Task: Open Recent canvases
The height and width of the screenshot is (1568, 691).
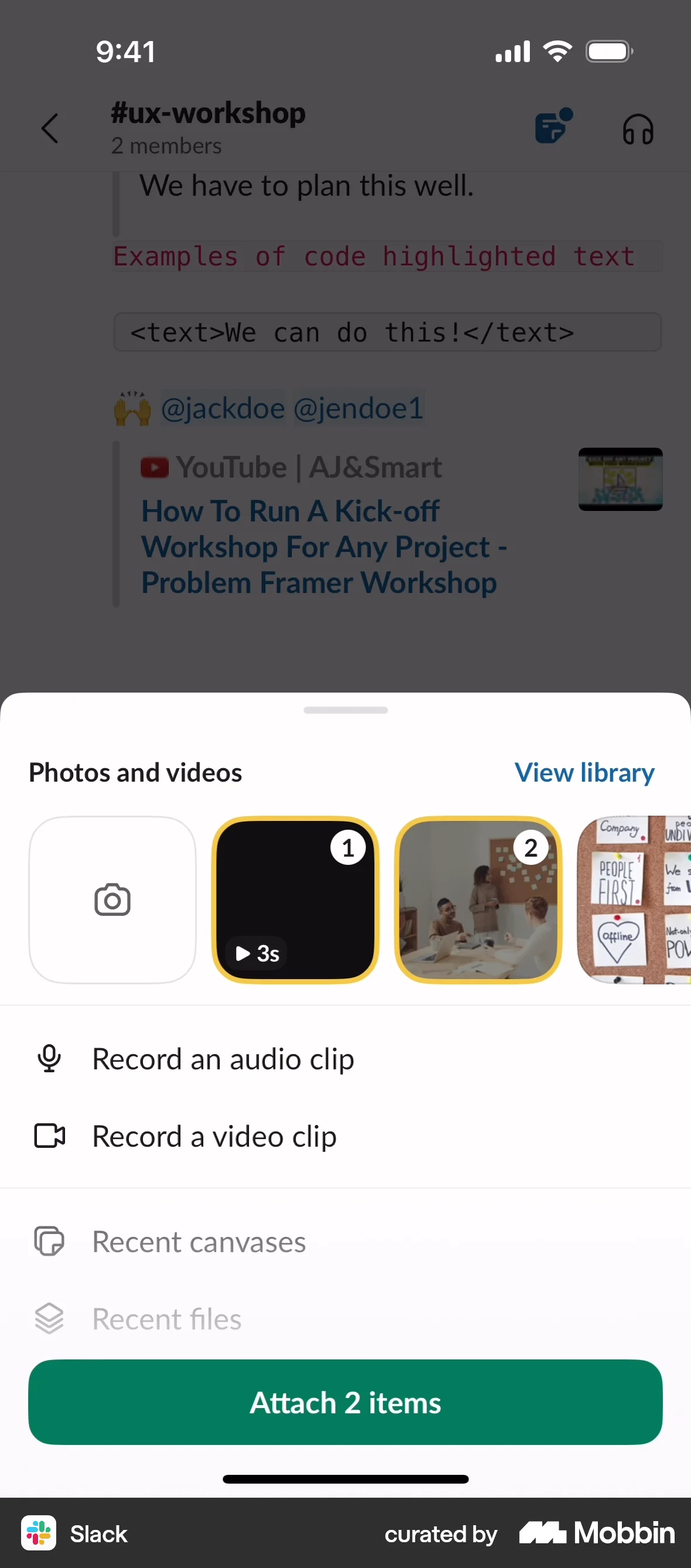Action: [x=199, y=1242]
